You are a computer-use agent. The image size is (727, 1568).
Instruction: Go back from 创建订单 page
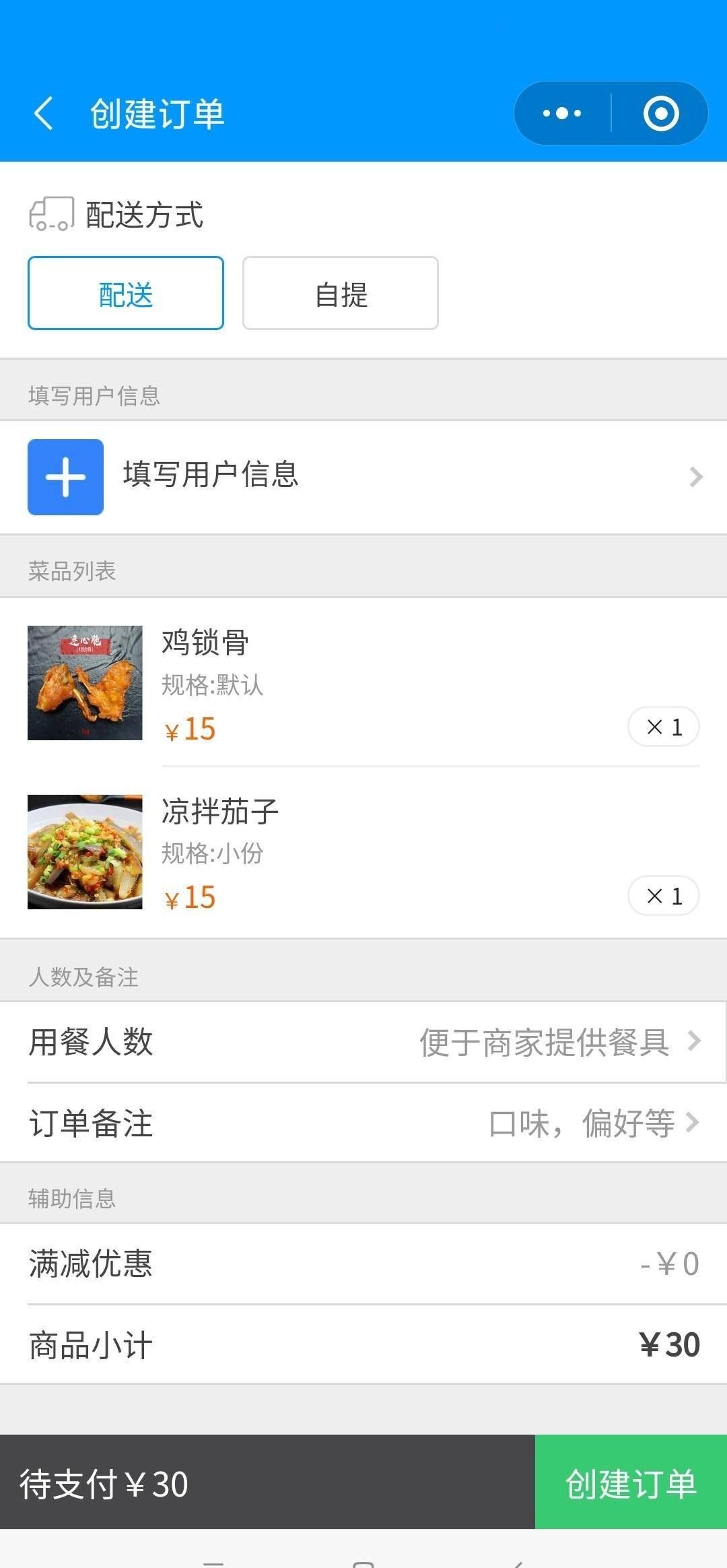44,113
